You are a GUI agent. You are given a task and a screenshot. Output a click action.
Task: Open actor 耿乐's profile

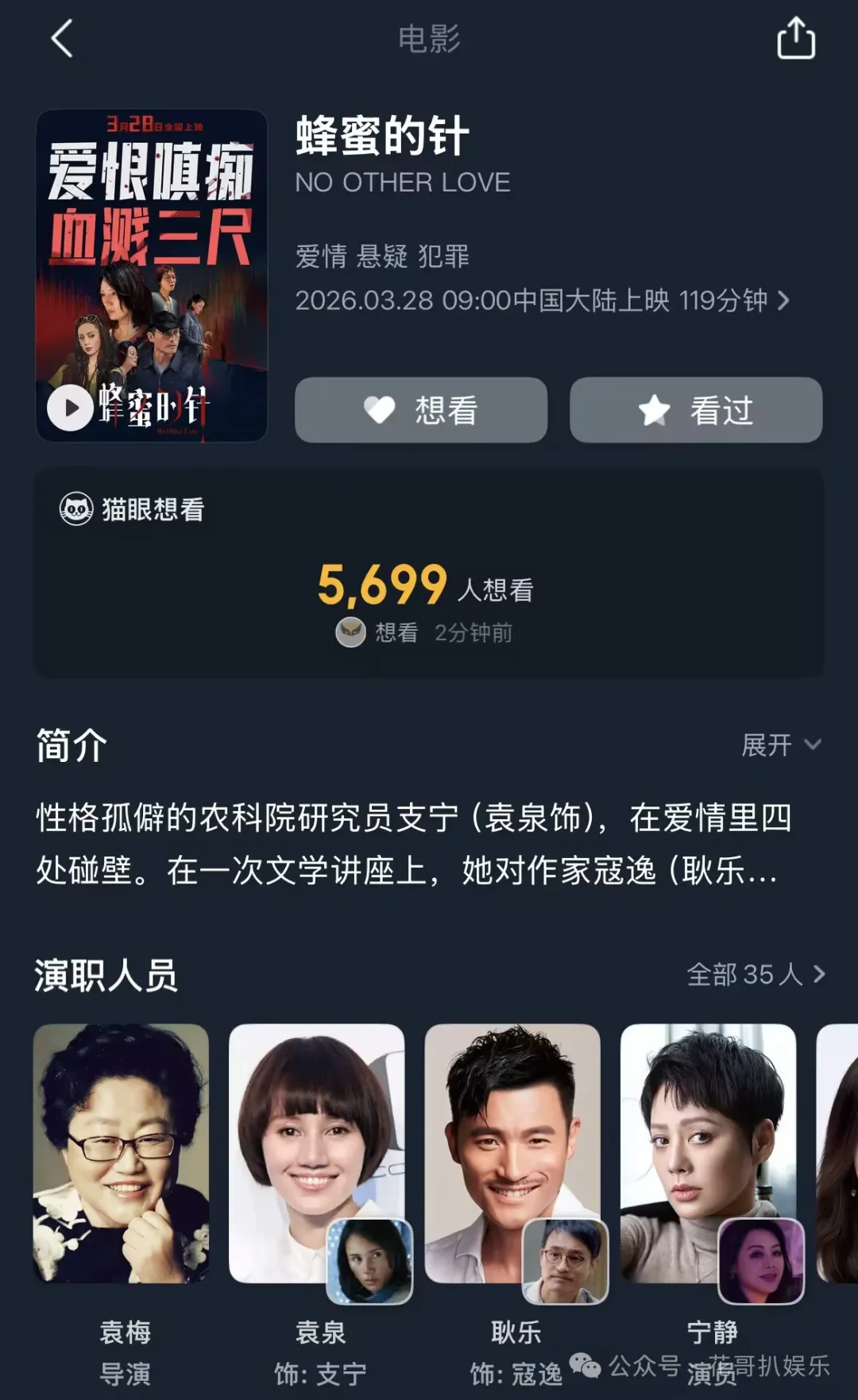point(512,1153)
